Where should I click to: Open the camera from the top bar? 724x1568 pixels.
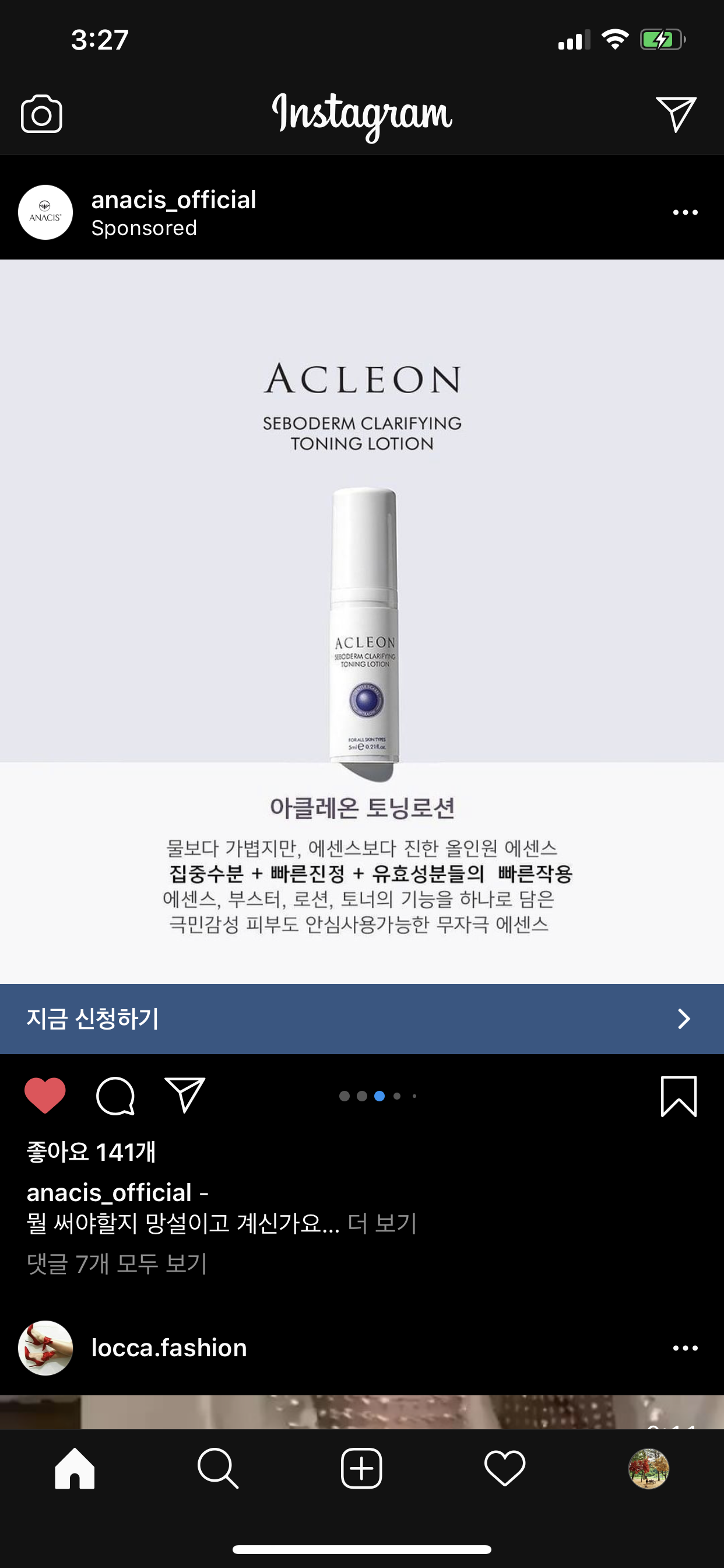(41, 114)
